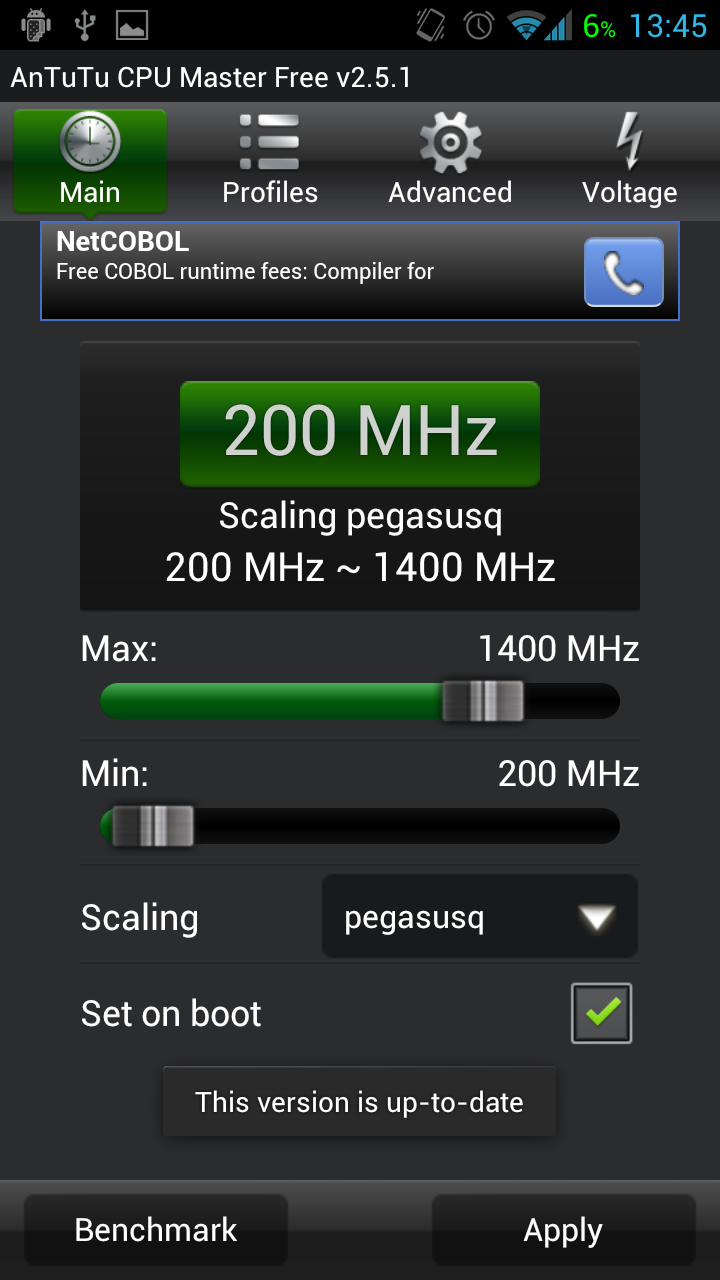
Task: Tap the Max frequency slider handle
Action: [483, 701]
